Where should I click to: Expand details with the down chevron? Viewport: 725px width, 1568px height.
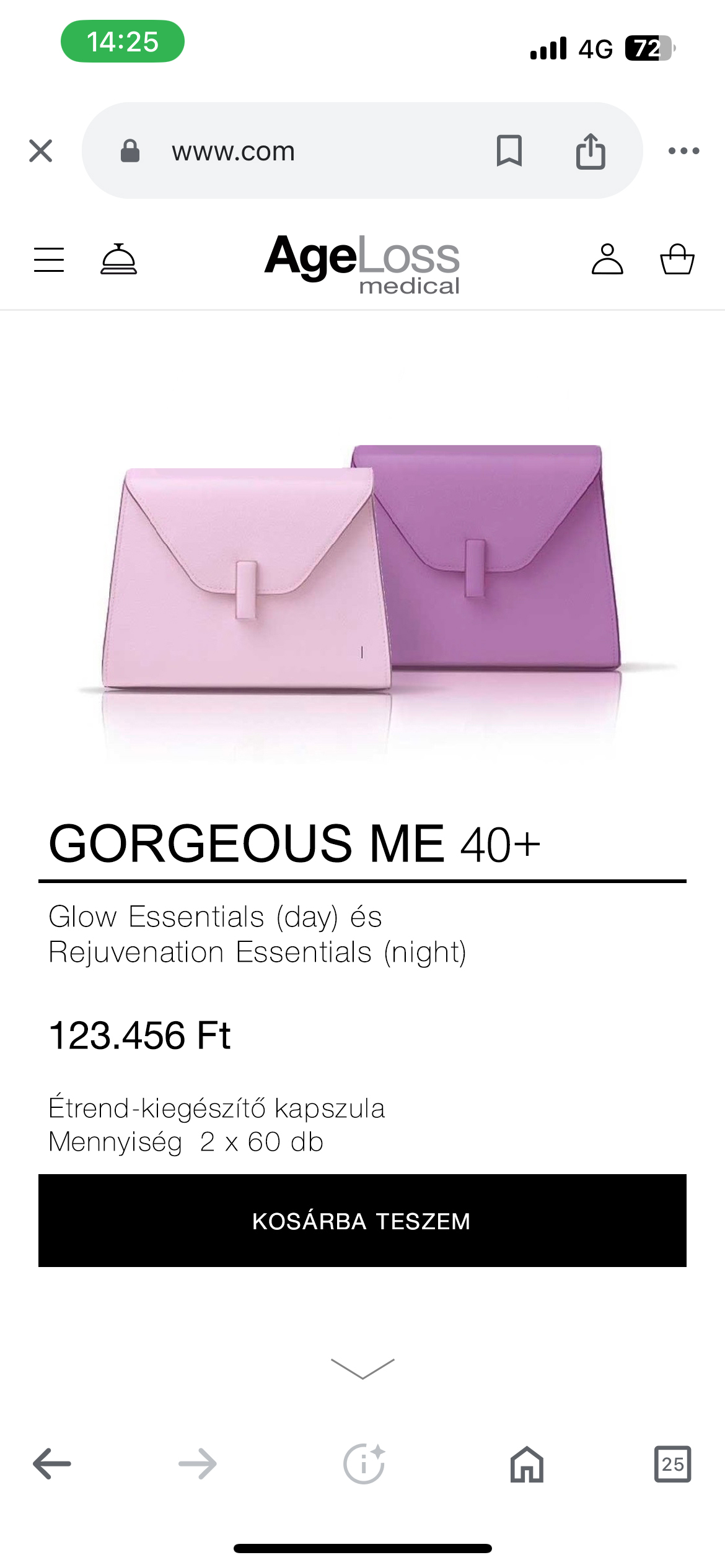pyautogui.click(x=362, y=1369)
